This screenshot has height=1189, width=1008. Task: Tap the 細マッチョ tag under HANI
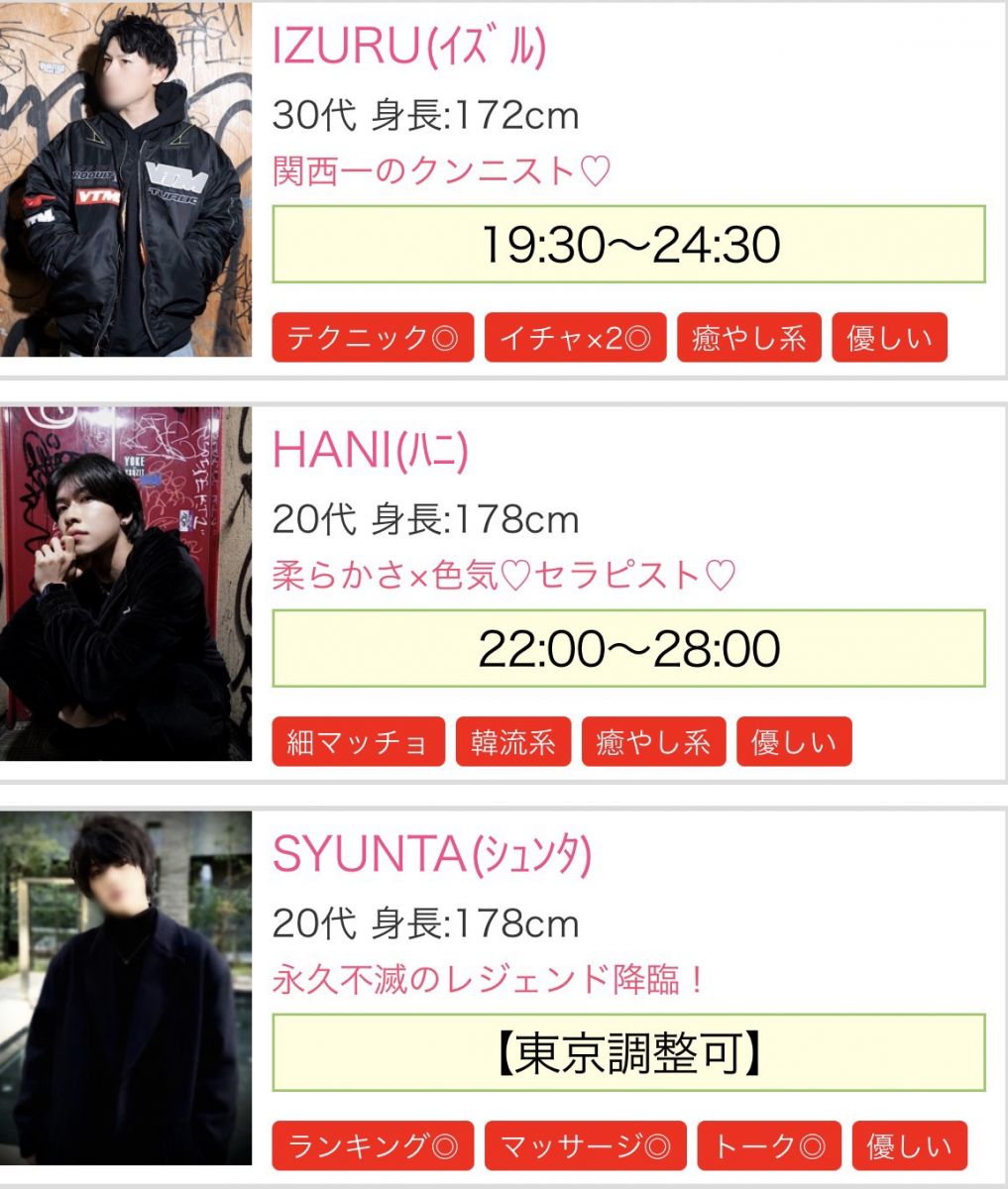(359, 742)
